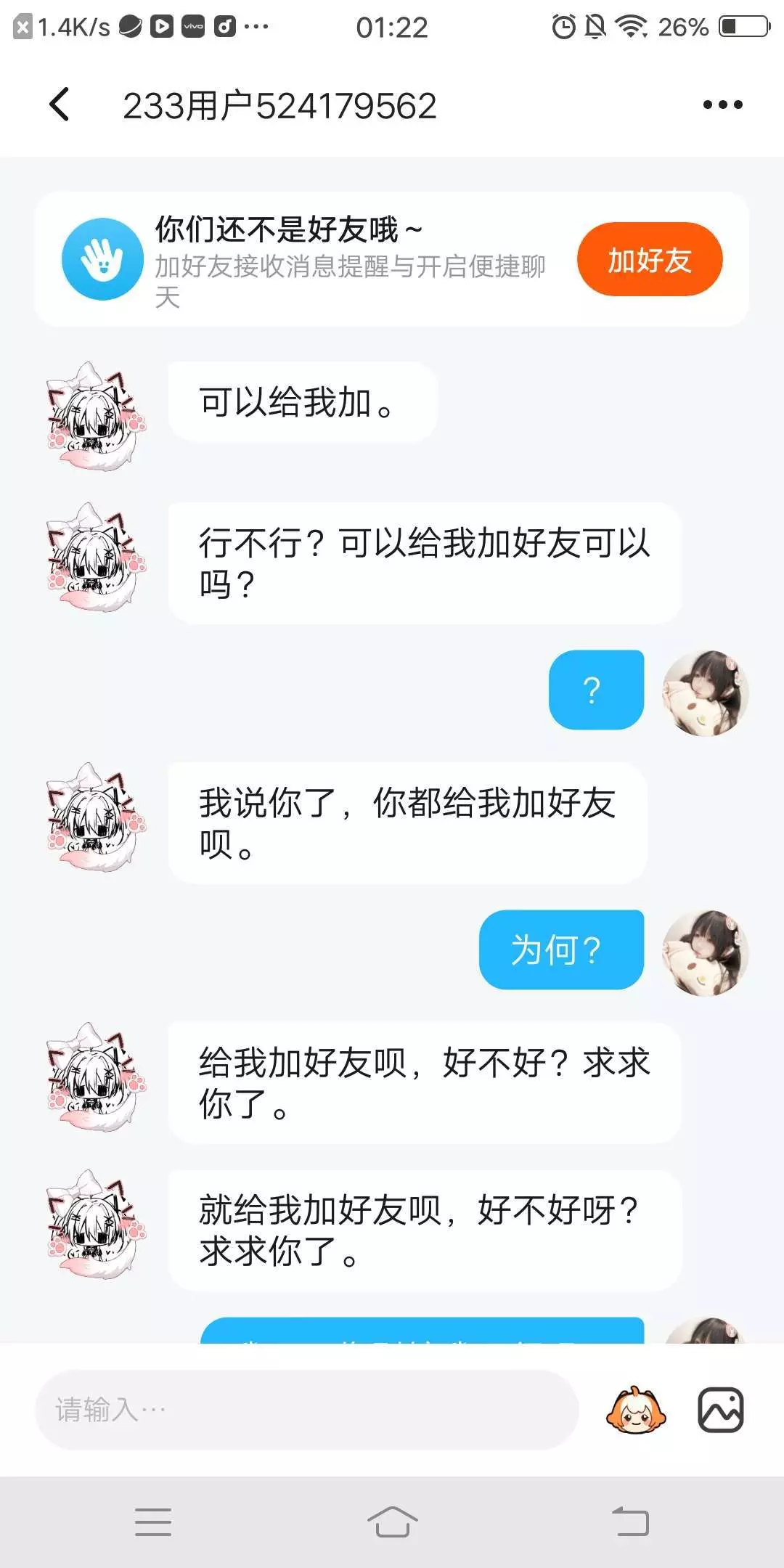Open the emoji sticker picker
The image size is (784, 1568).
pos(636,1410)
